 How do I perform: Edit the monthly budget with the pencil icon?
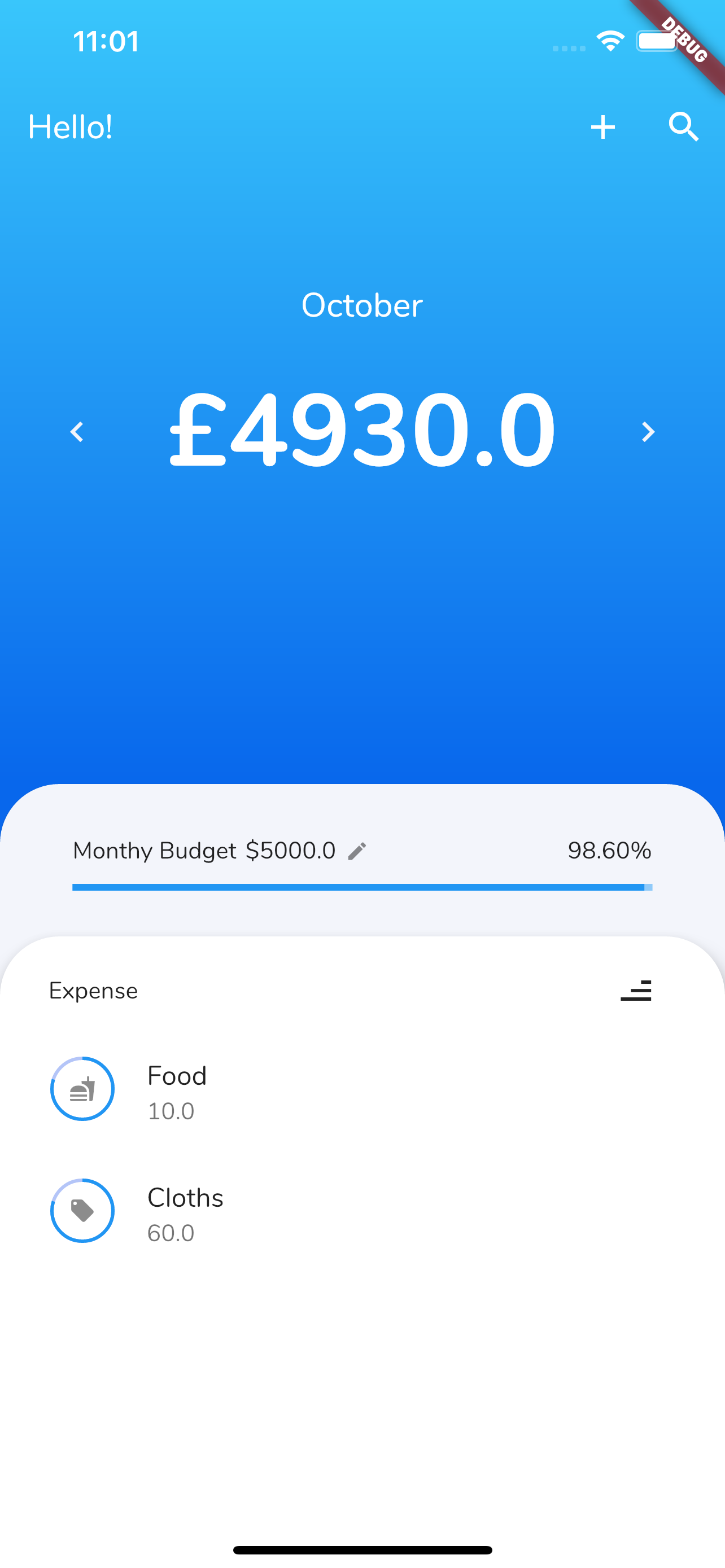coord(357,851)
